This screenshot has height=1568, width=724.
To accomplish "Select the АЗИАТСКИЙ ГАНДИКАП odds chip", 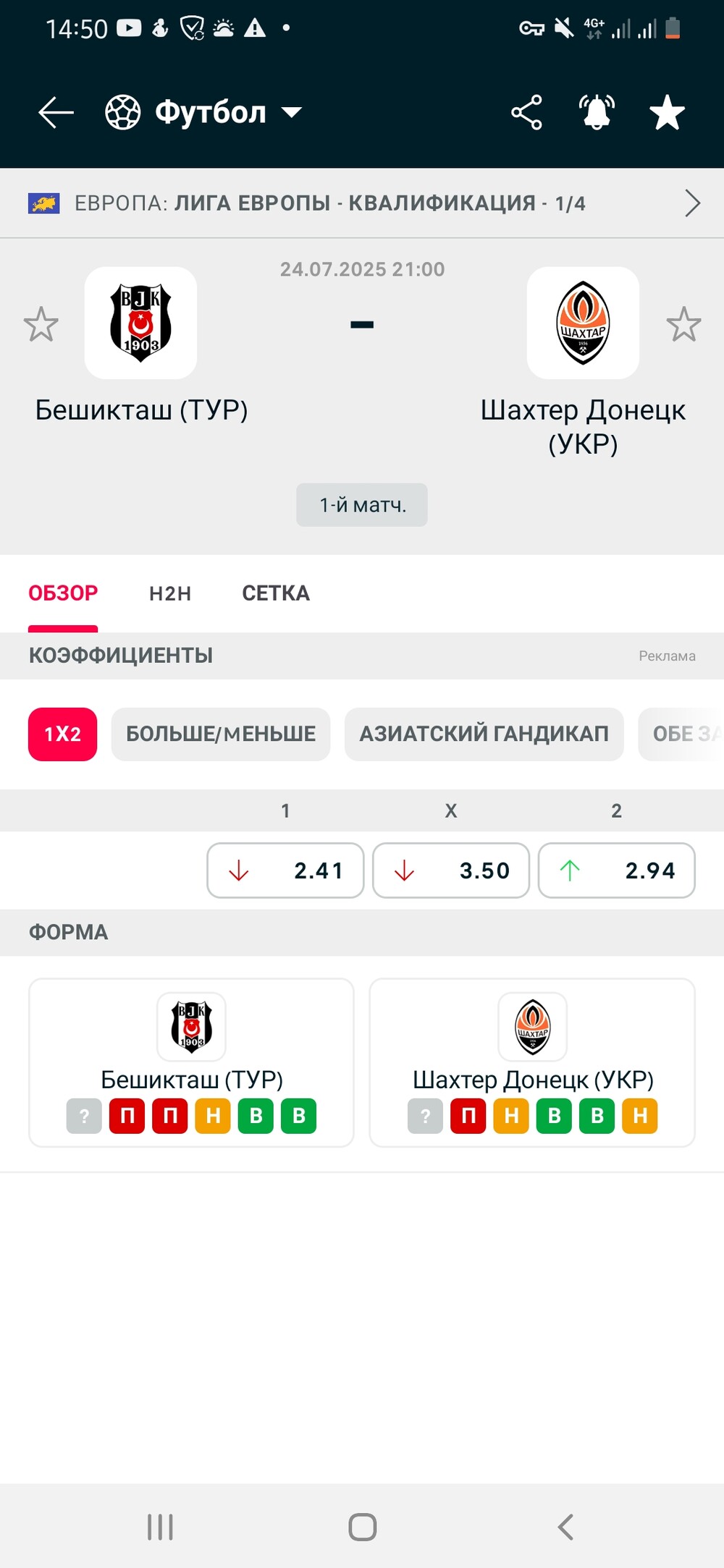I will 484,734.
